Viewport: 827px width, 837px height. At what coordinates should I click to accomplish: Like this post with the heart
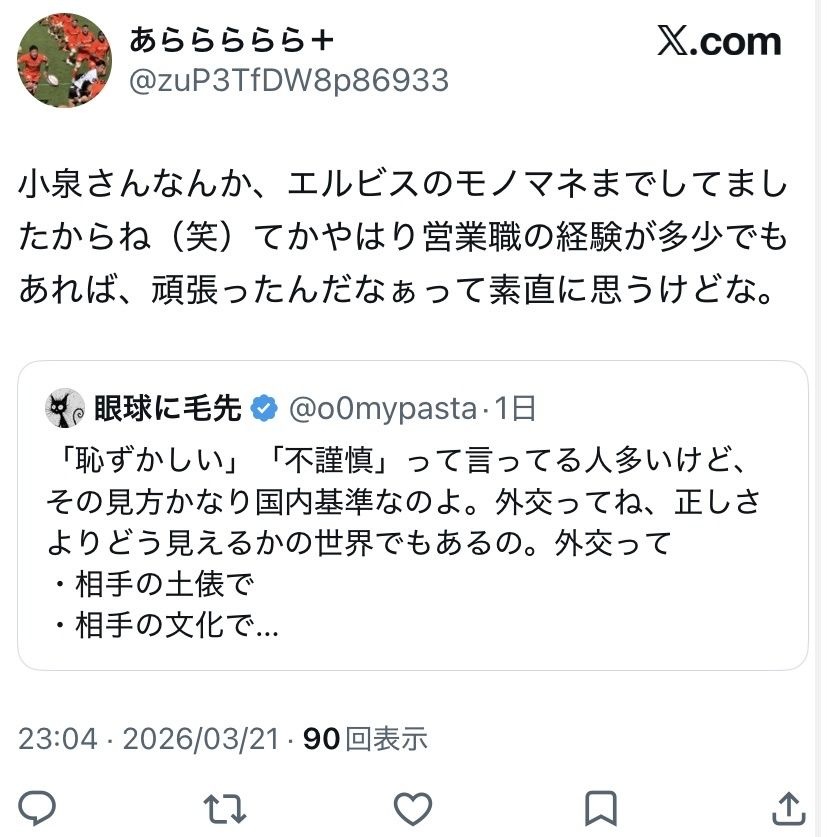click(412, 806)
